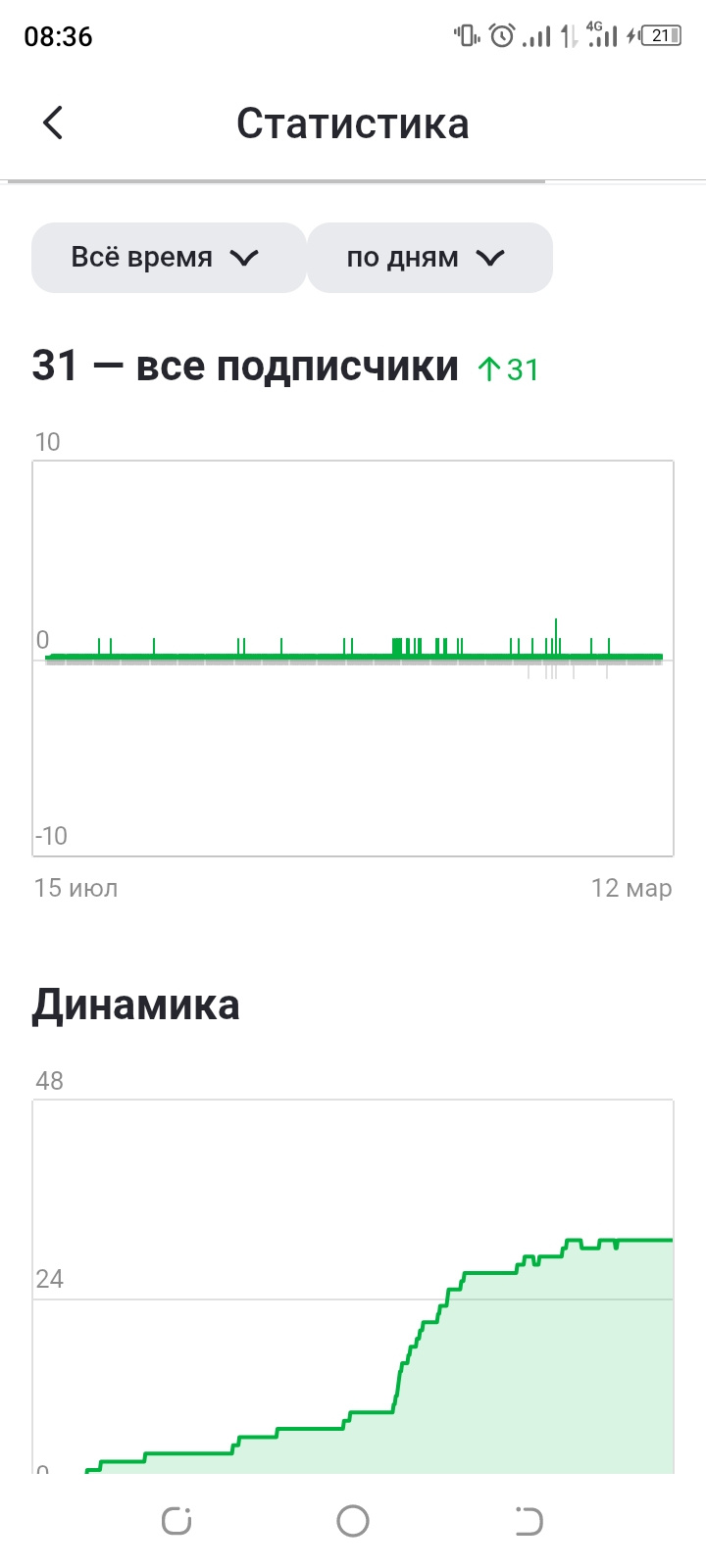Tap the system home button
Image resolution: width=706 pixels, height=1568 pixels.
coord(353,1521)
